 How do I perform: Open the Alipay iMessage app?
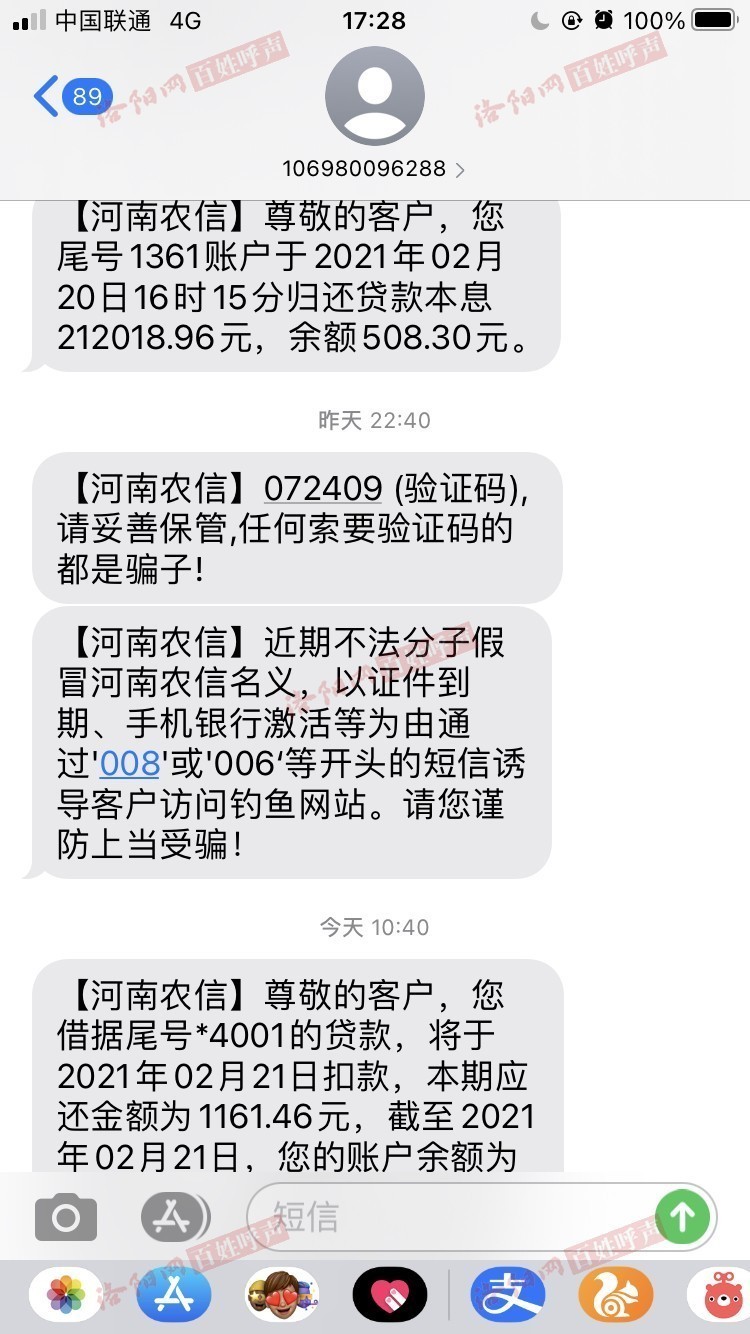(x=508, y=1296)
